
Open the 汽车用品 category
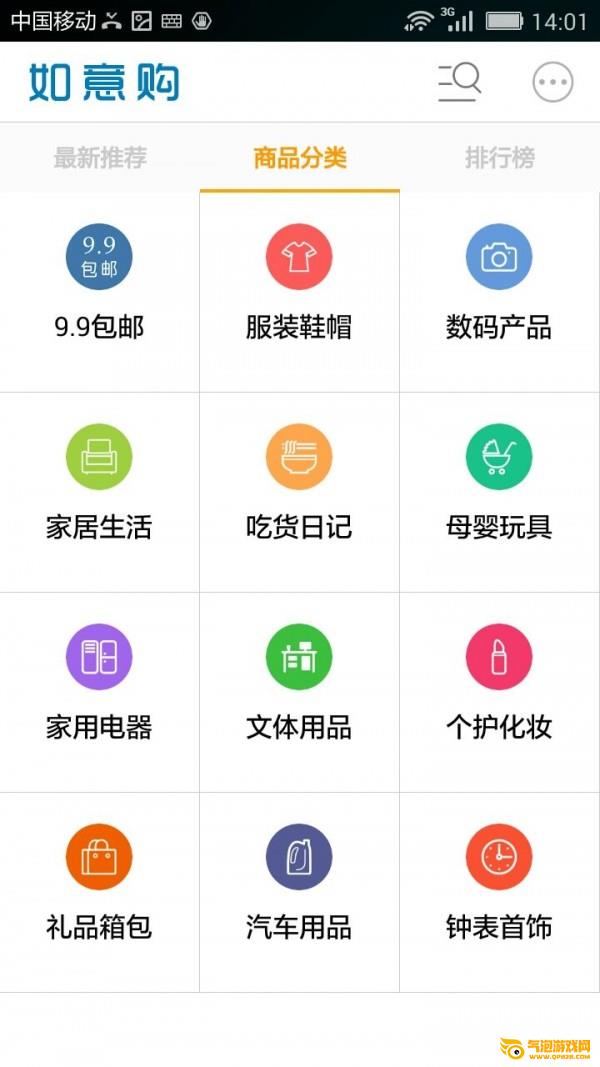point(299,891)
